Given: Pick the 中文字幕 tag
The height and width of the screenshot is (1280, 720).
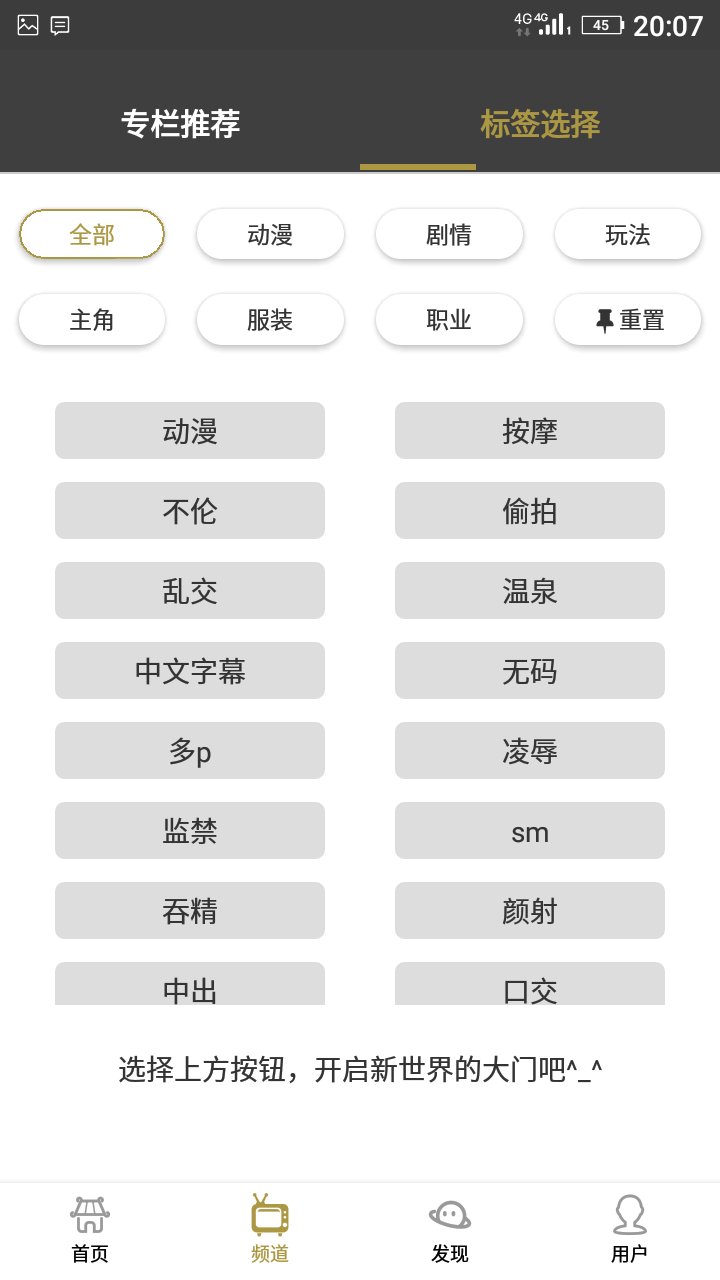Looking at the screenshot, I should click(x=190, y=670).
